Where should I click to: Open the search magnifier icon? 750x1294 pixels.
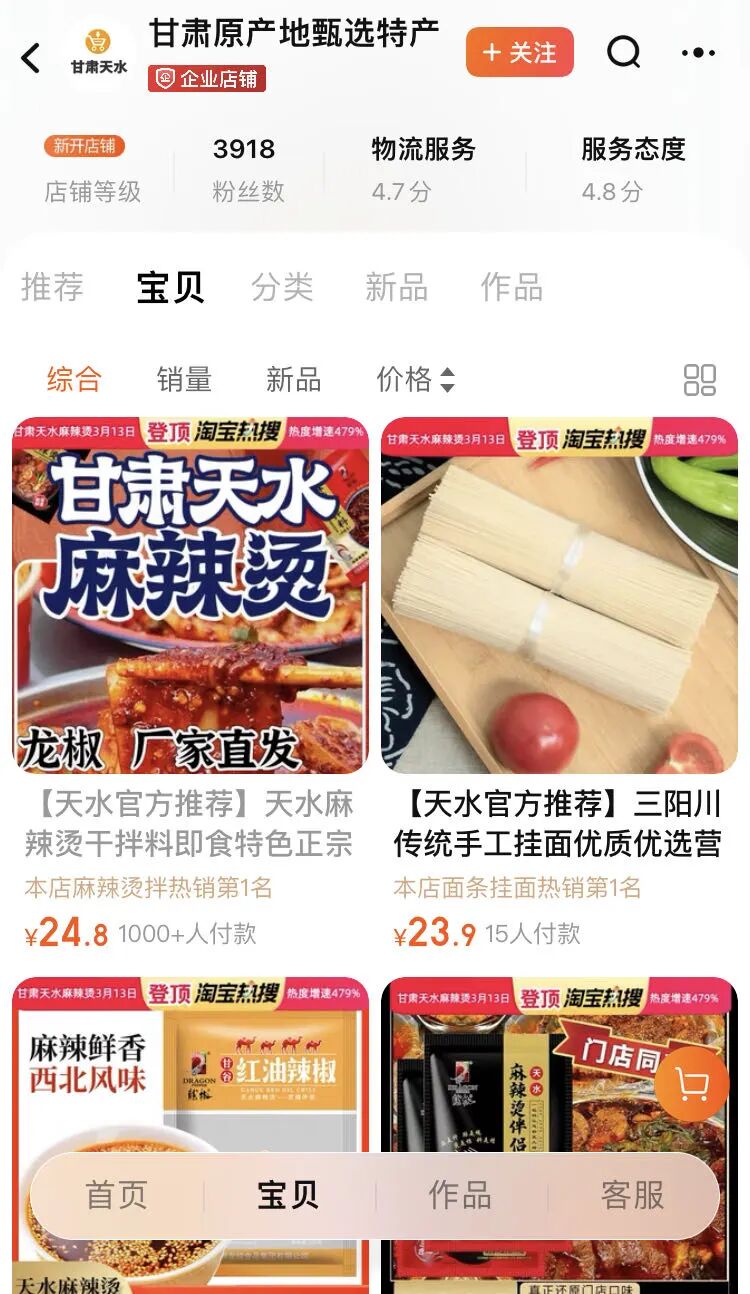624,52
